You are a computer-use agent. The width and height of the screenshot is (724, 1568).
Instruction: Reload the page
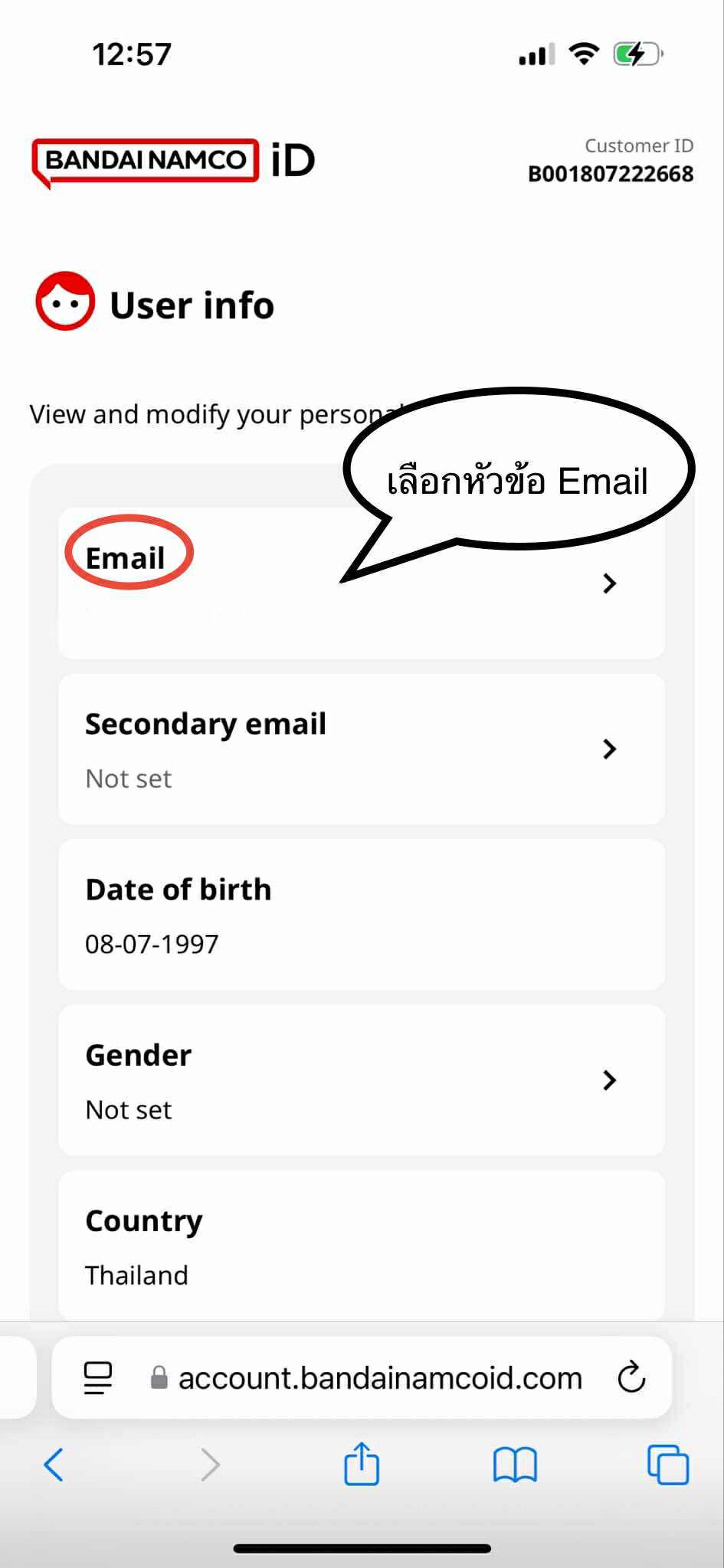point(631,1378)
